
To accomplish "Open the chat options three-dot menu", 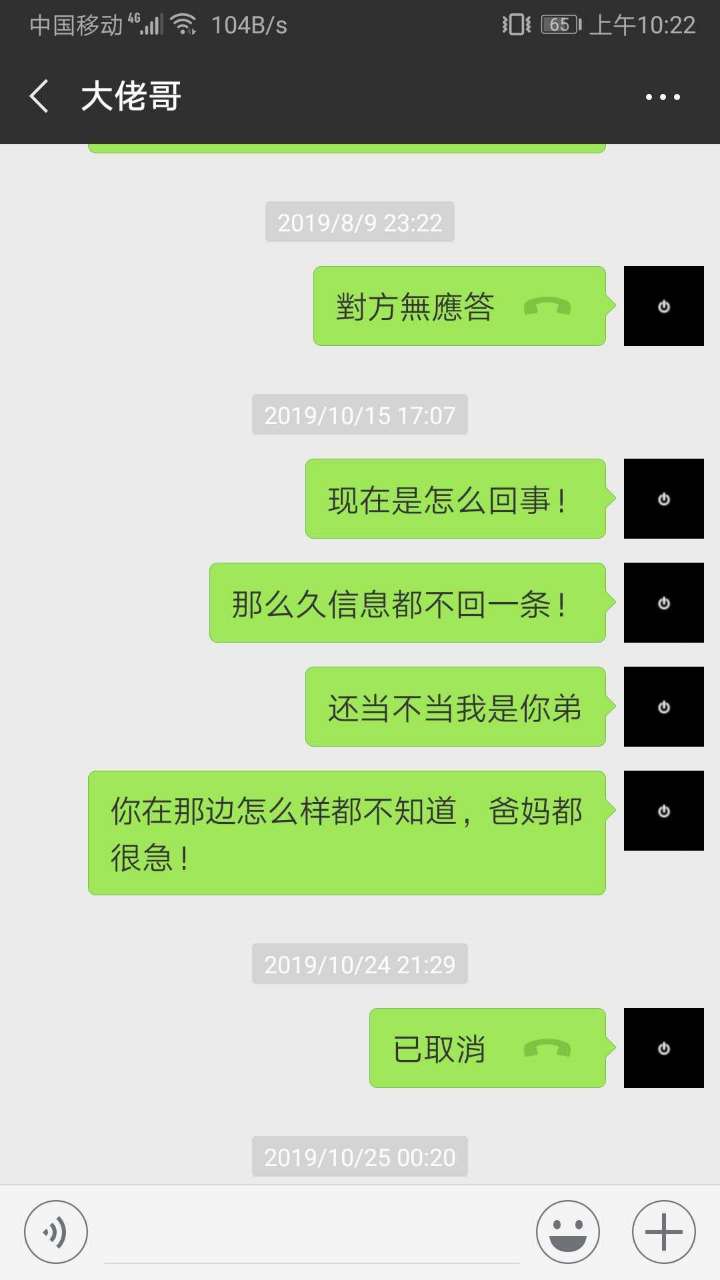I will click(x=662, y=97).
